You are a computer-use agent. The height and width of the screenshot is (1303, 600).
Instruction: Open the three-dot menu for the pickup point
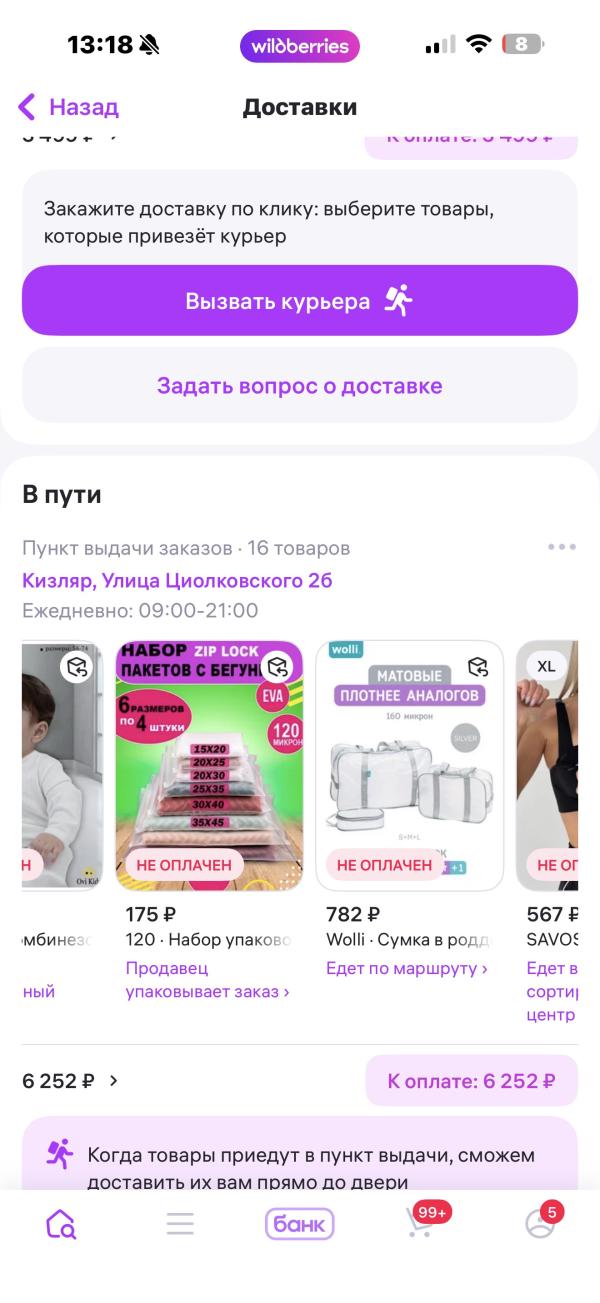(561, 547)
